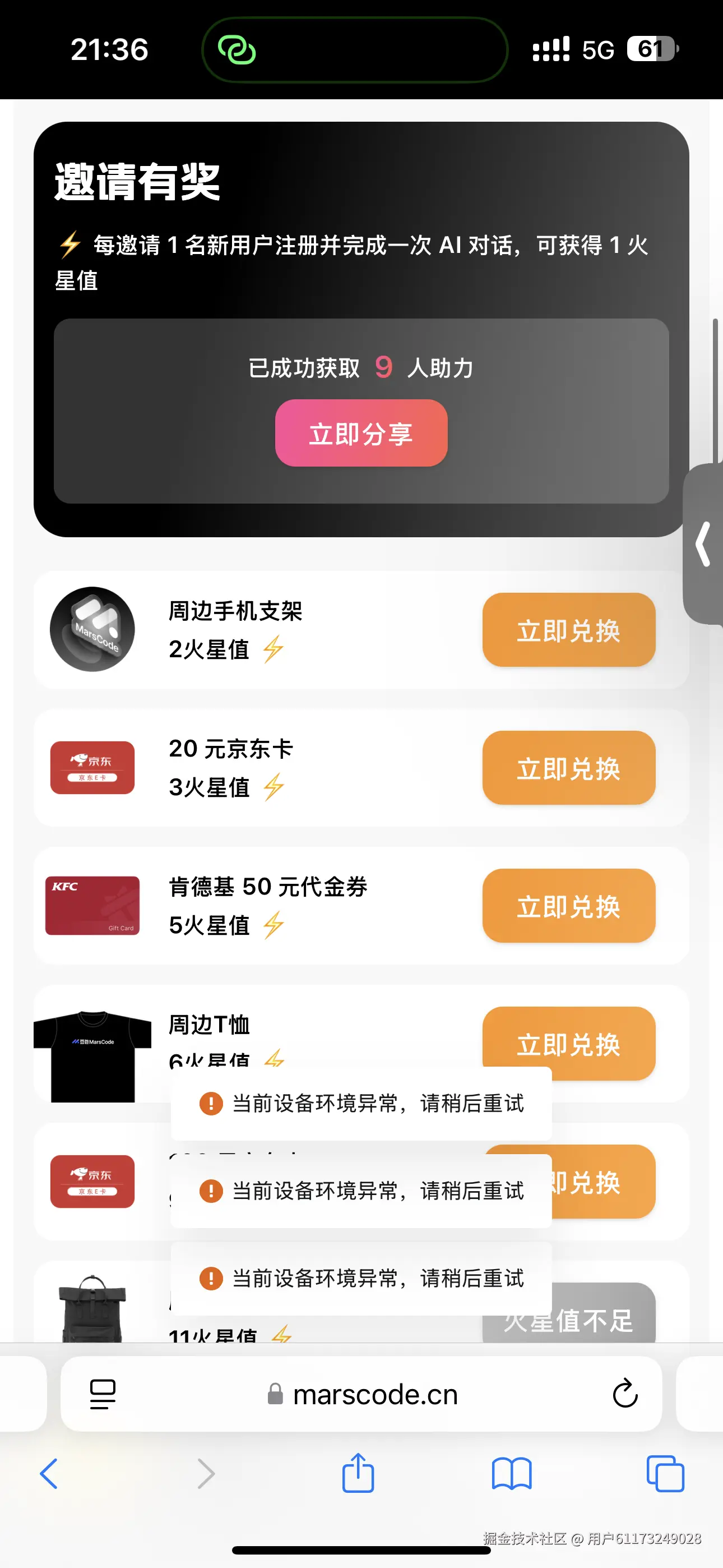This screenshot has height=1568, width=723.
Task: Dismiss the 当前设备环境异常 toast message
Action: pos(360,1103)
